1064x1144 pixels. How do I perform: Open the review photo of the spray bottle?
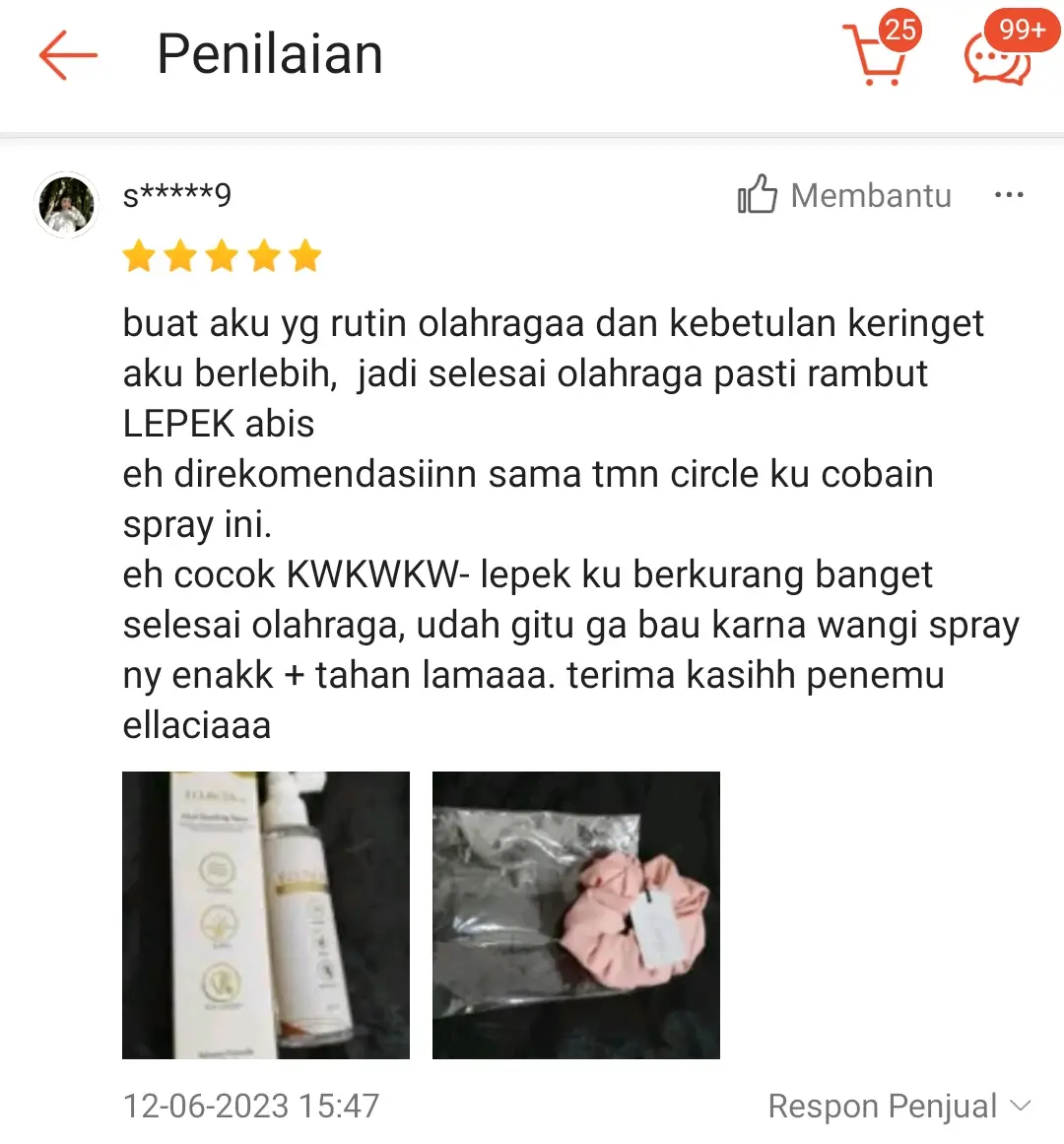(266, 914)
